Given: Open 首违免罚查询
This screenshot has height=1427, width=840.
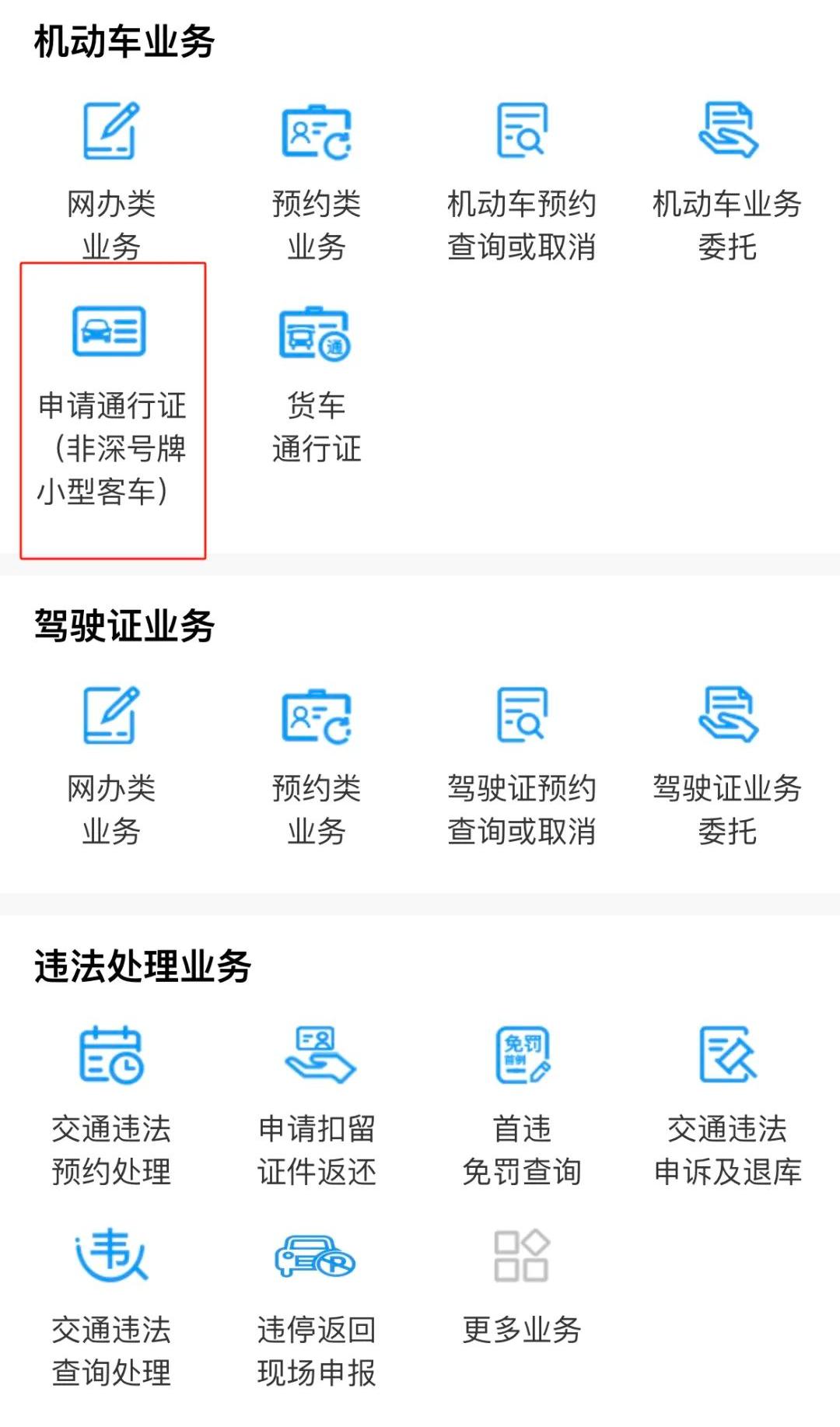Looking at the screenshot, I should coord(522,1056).
